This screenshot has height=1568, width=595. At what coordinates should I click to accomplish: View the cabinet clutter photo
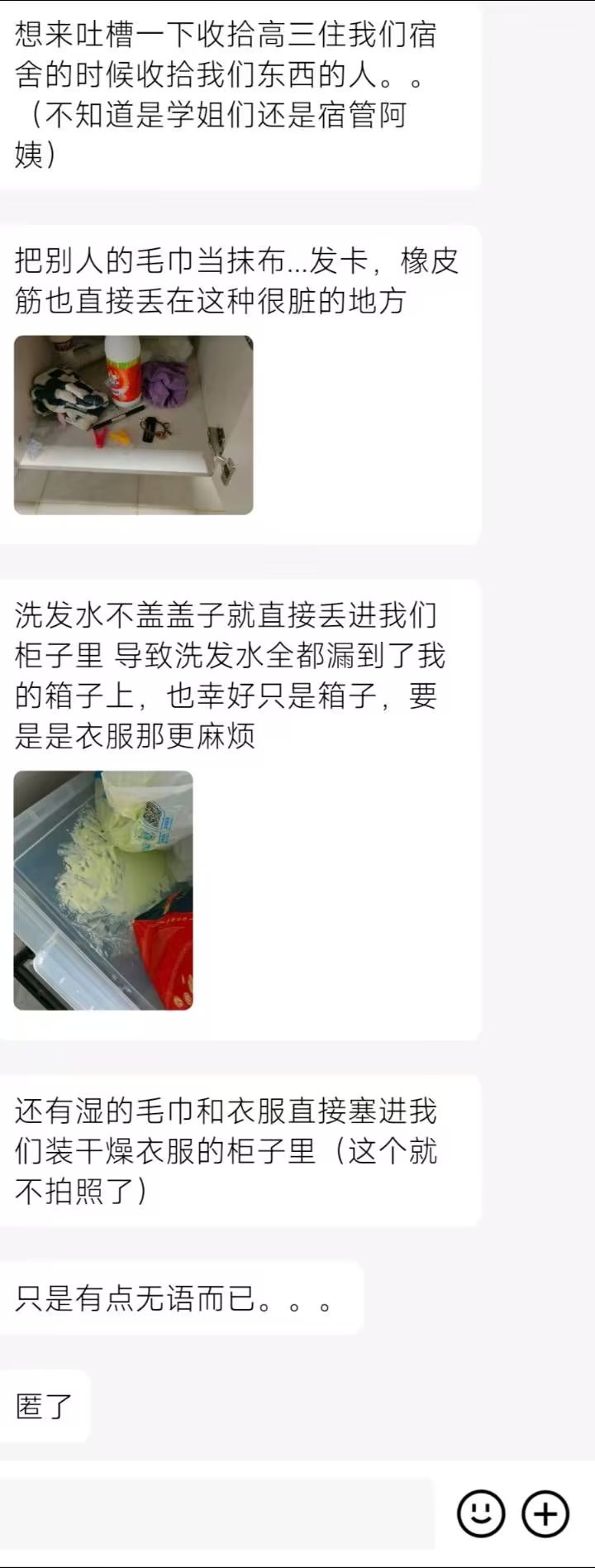coord(133,425)
